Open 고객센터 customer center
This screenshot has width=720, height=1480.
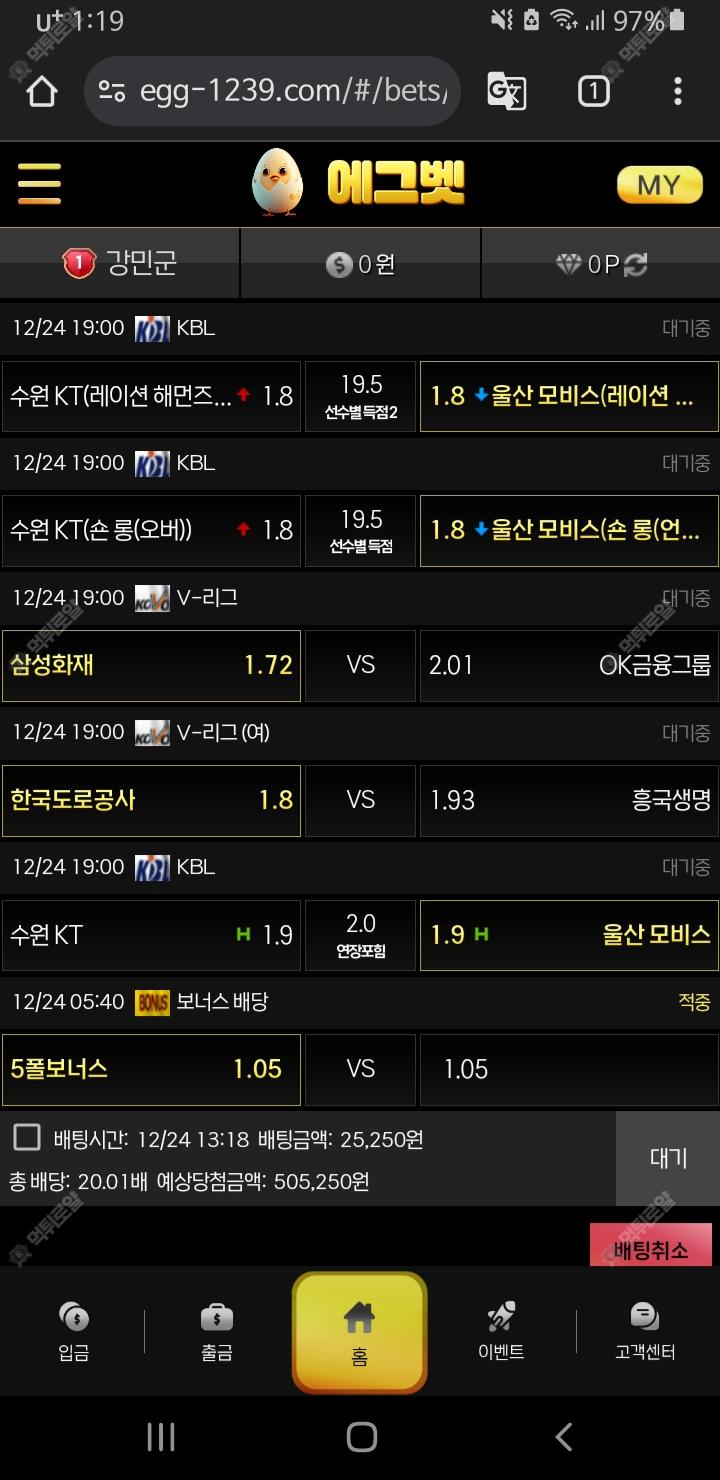pyautogui.click(x=645, y=1331)
